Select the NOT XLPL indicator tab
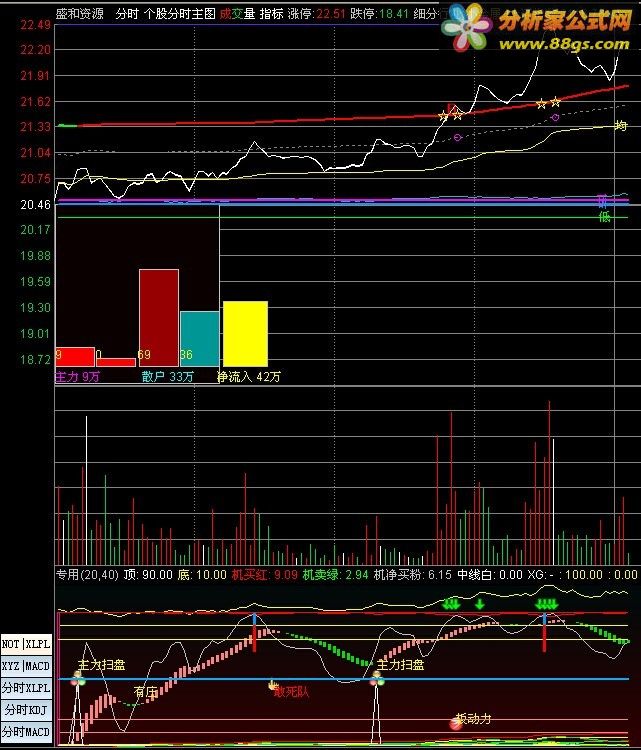Image resolution: width=641 pixels, height=750 pixels. (26, 643)
